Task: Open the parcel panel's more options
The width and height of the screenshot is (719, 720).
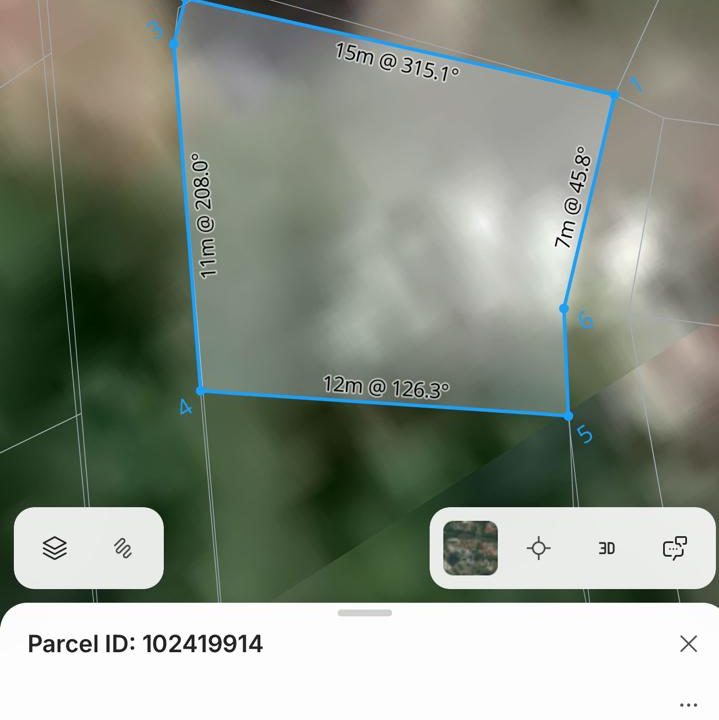Action: [687, 705]
